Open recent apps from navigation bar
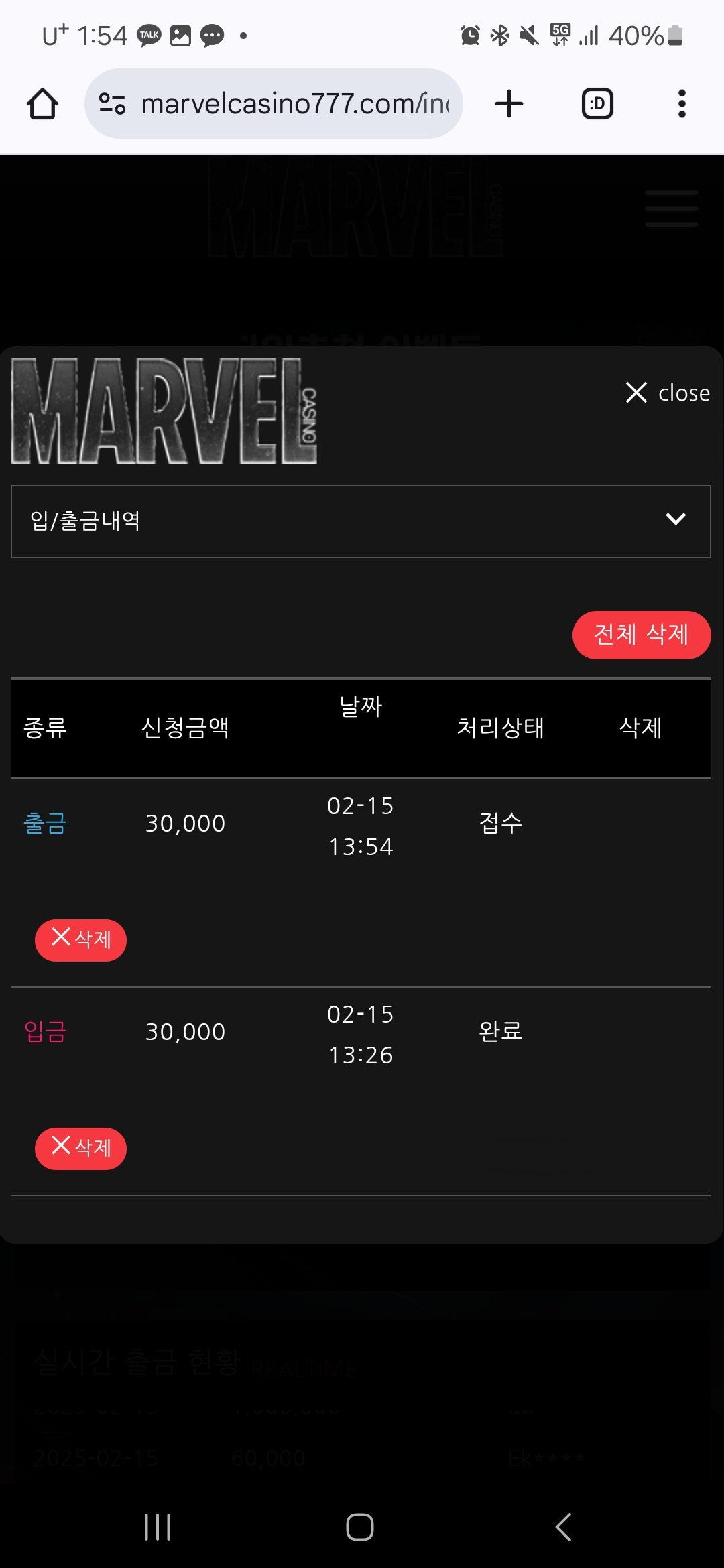Screen dimensions: 724x1568 [x=158, y=1527]
